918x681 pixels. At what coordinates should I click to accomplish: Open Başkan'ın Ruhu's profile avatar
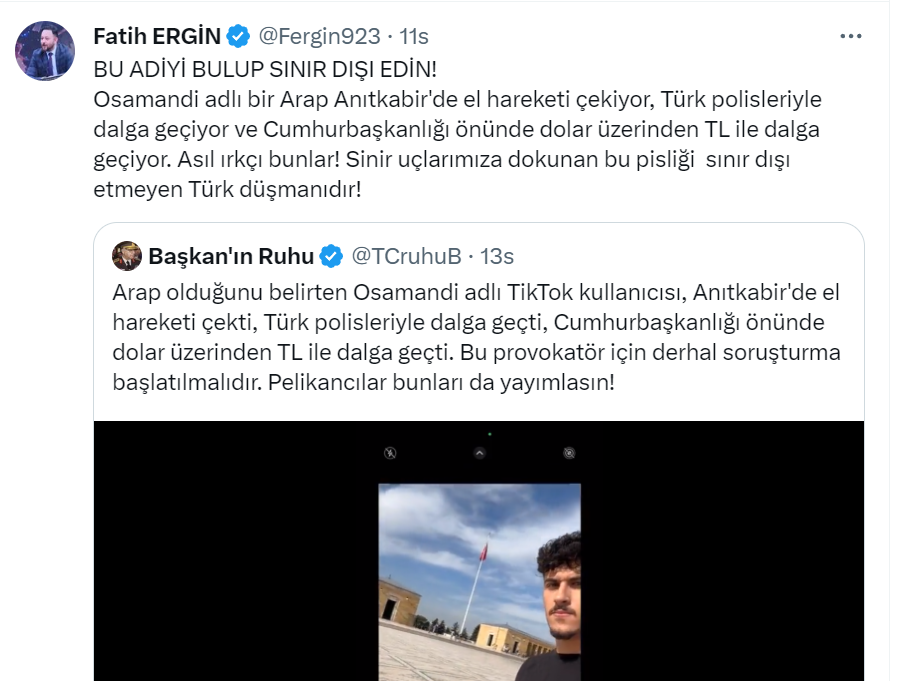point(126,256)
